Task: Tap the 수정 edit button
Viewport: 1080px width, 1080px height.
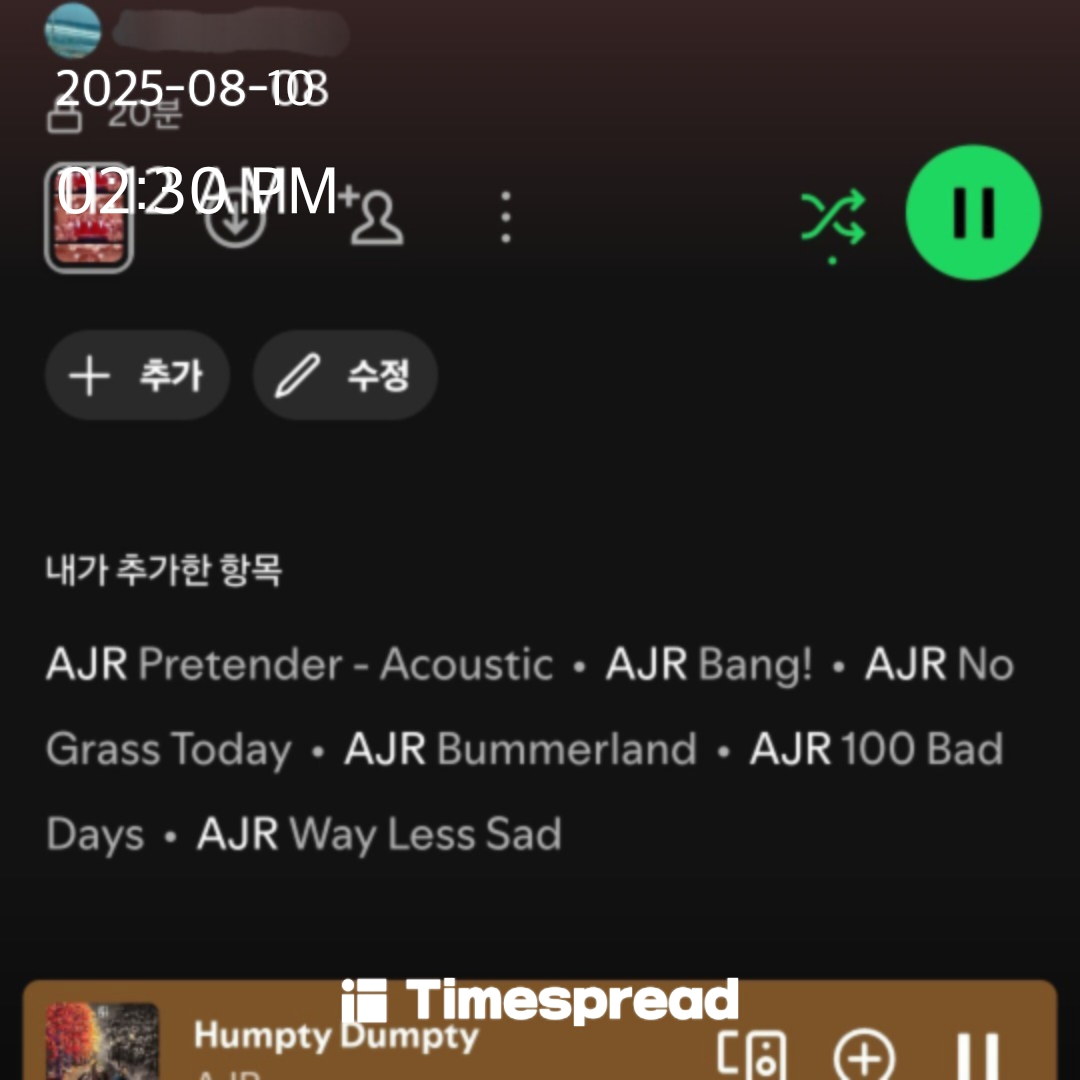Action: 345,376
